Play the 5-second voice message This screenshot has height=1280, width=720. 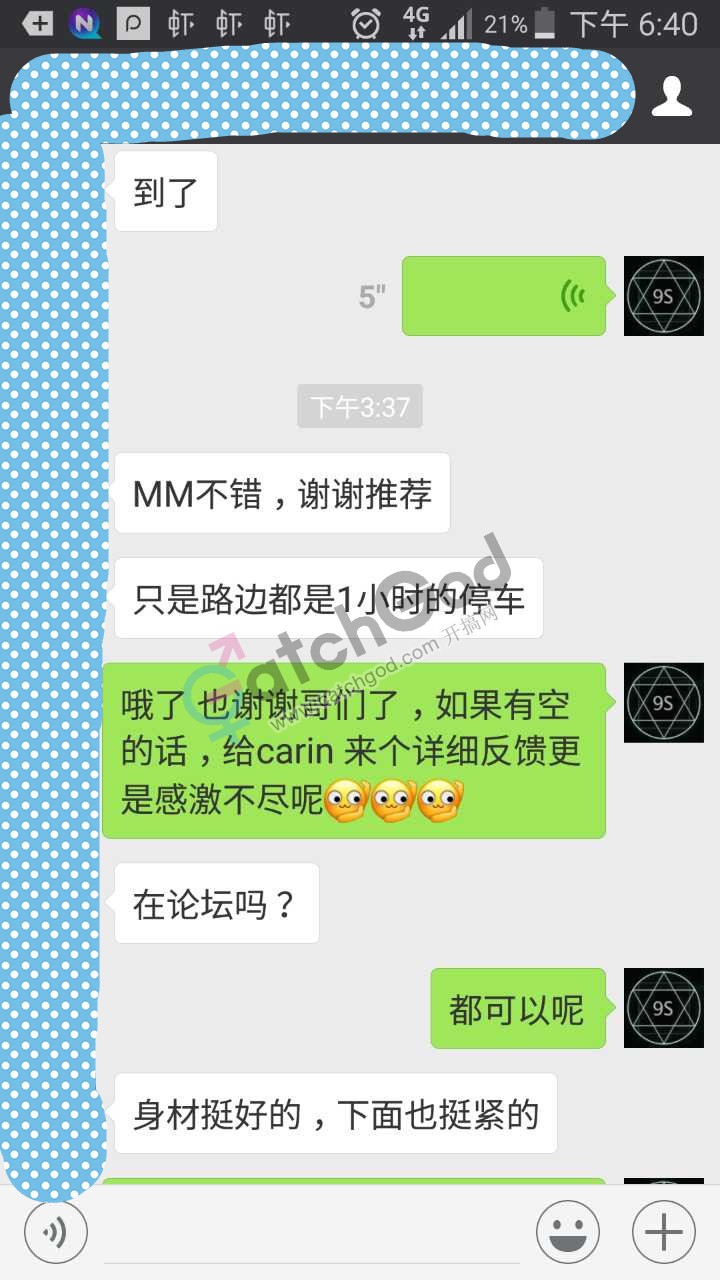503,296
